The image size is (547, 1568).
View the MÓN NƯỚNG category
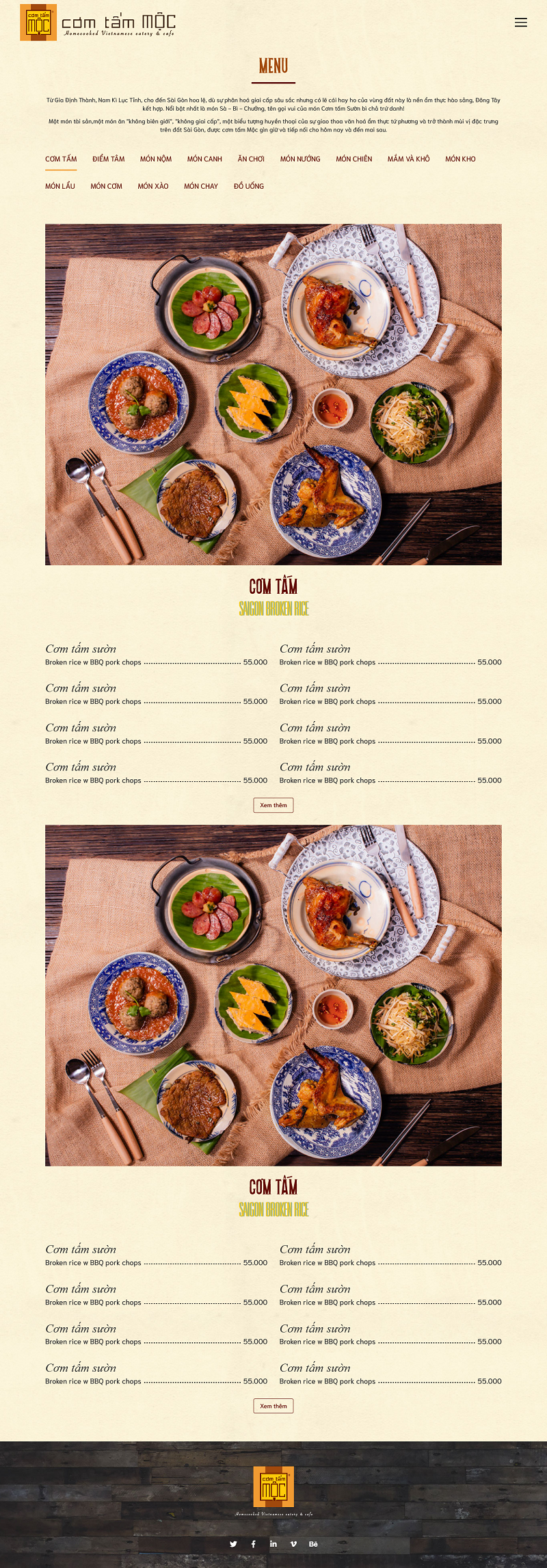tap(300, 159)
